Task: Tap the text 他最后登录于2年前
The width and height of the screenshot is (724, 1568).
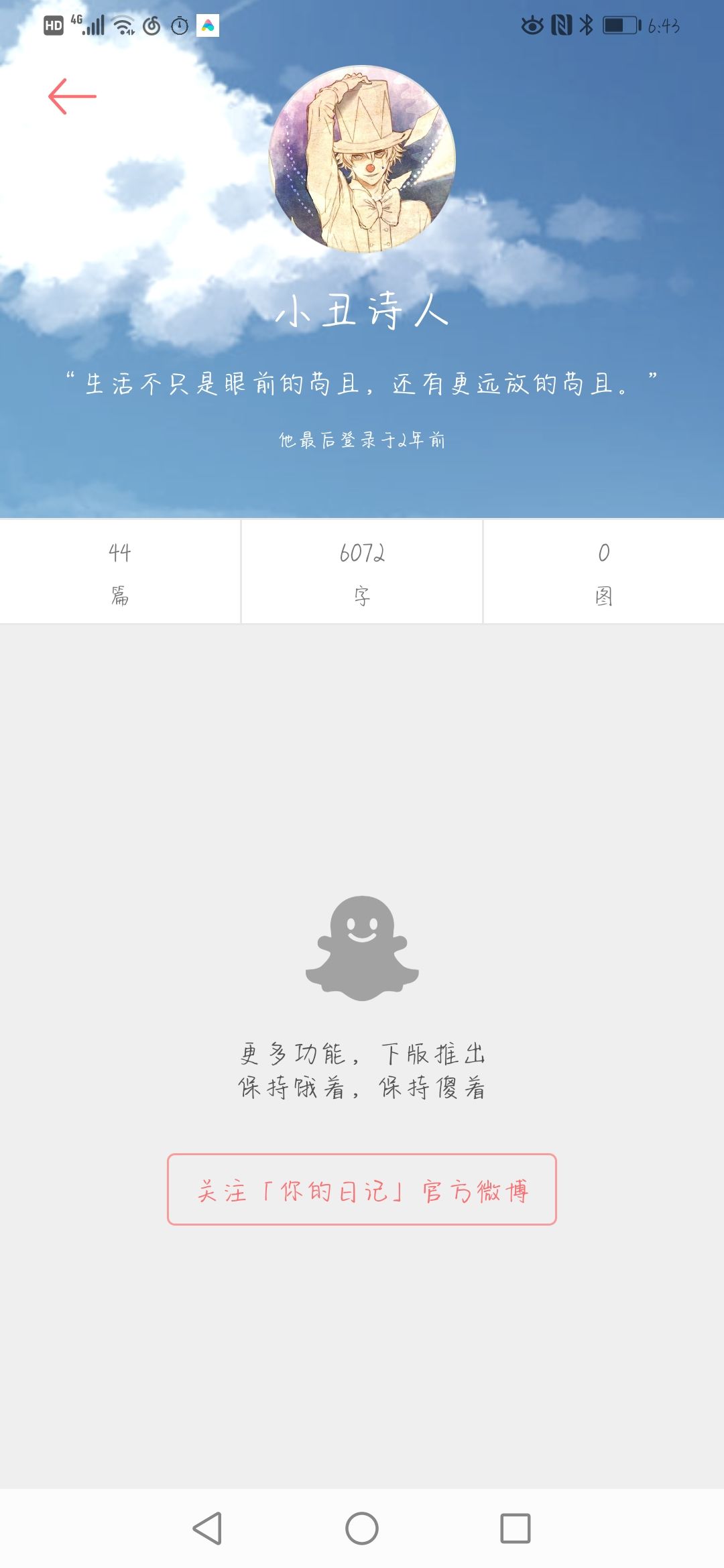Action: click(x=362, y=440)
